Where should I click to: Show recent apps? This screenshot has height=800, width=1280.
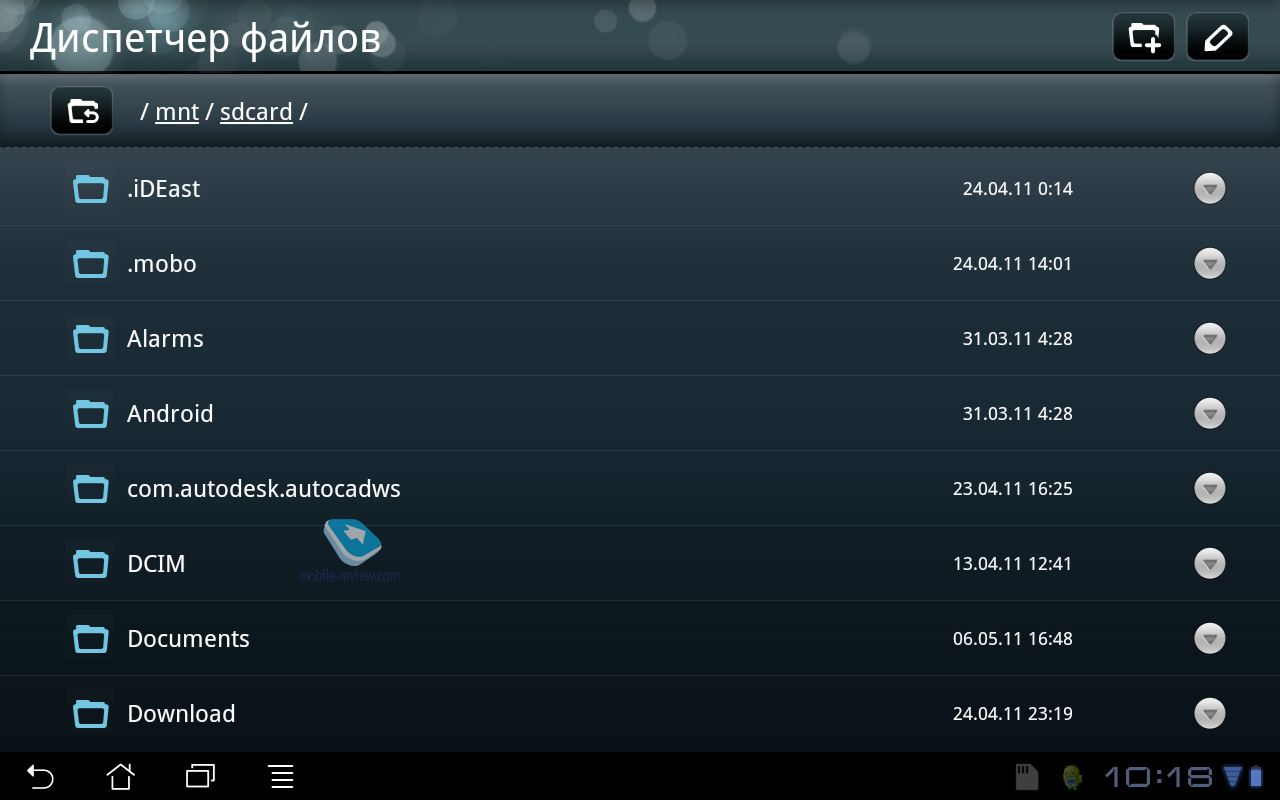(200, 776)
